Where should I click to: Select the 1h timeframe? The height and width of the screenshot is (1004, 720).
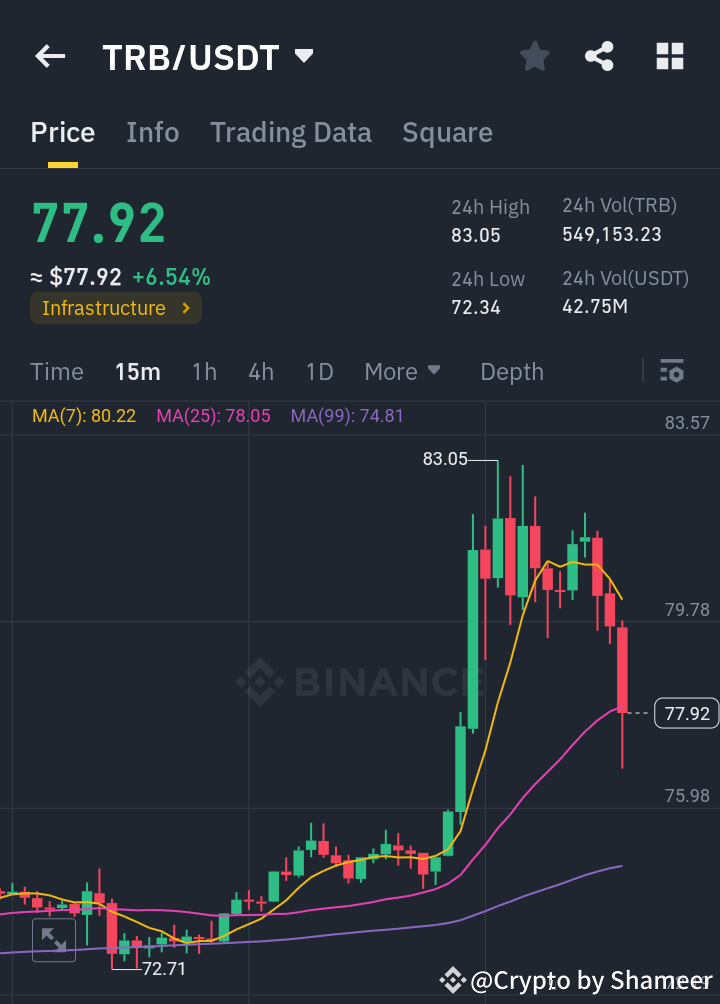pos(204,371)
